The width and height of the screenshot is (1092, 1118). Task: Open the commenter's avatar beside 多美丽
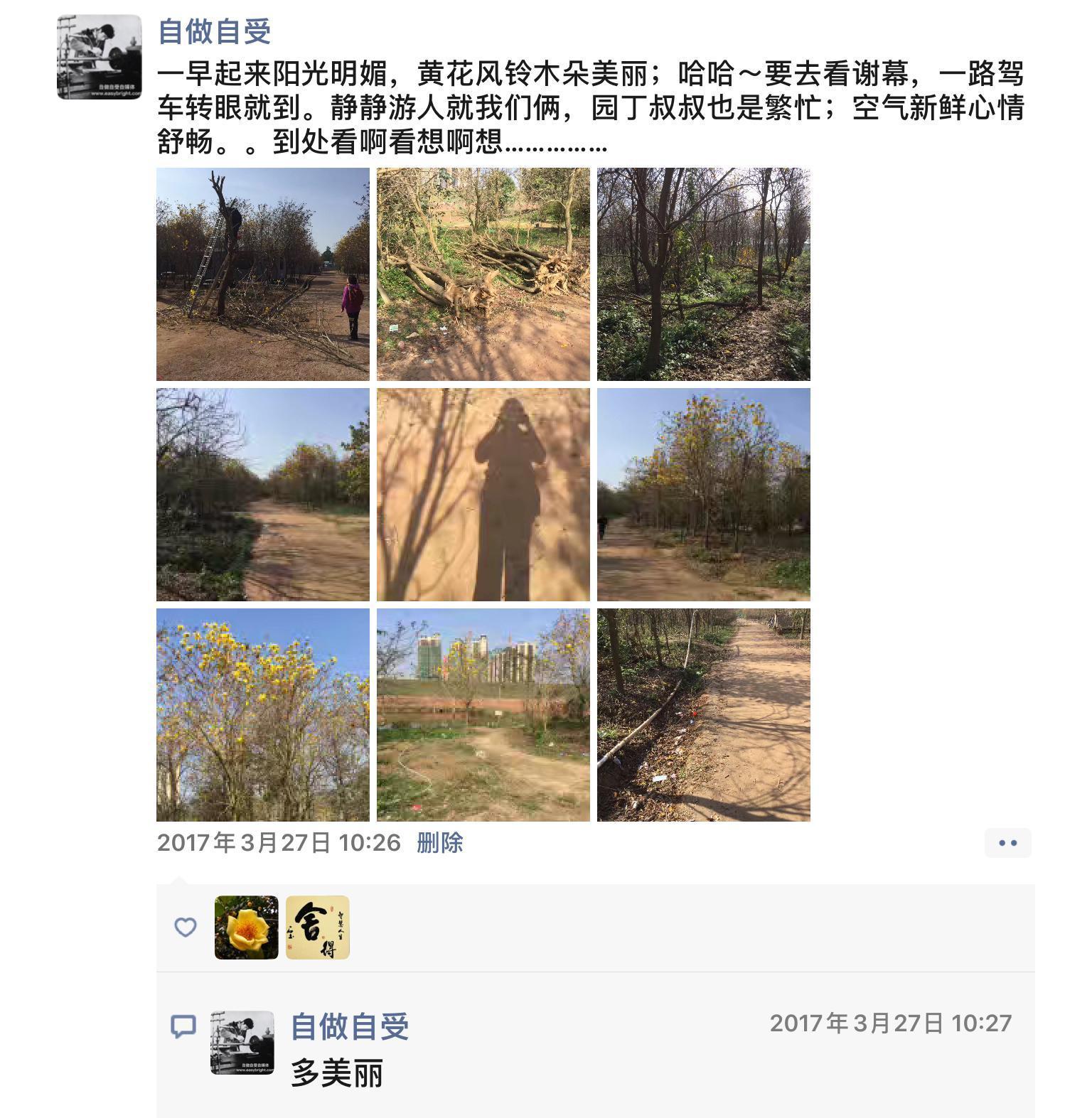[242, 1042]
